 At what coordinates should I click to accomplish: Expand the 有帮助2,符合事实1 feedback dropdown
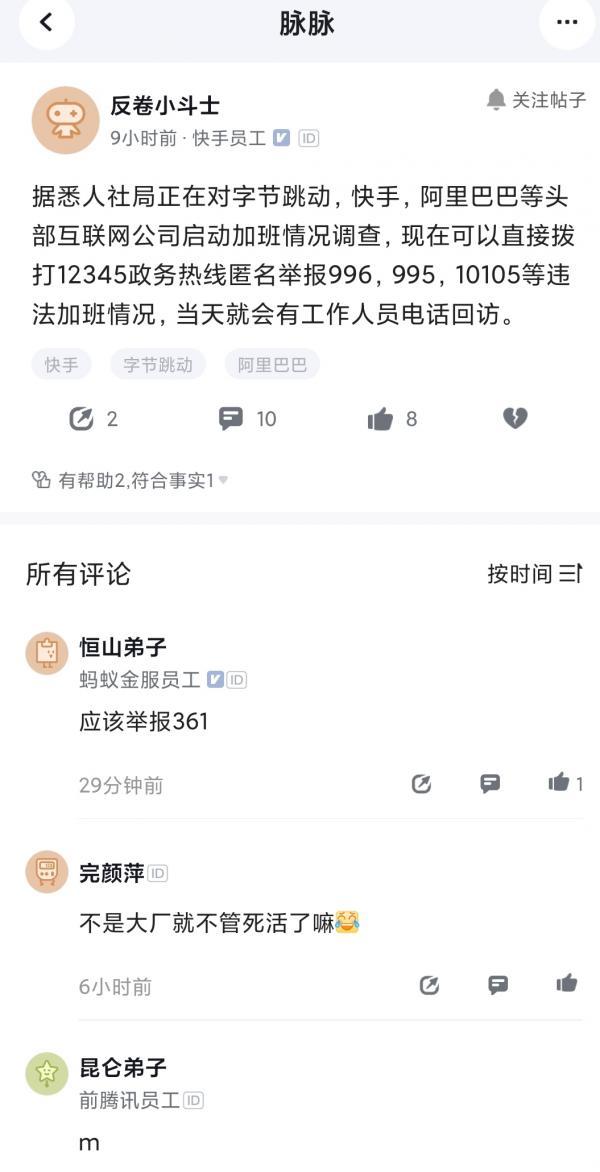[x=130, y=481]
